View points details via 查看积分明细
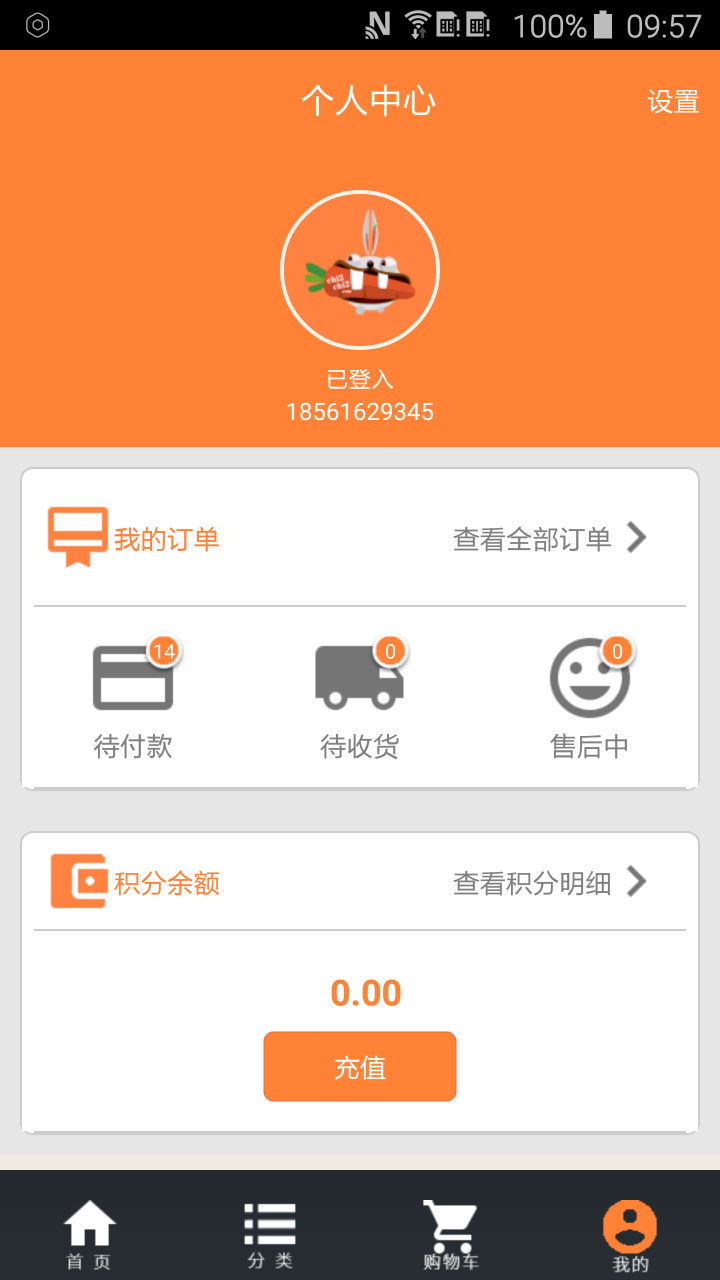Viewport: 720px width, 1280px height. [x=549, y=883]
